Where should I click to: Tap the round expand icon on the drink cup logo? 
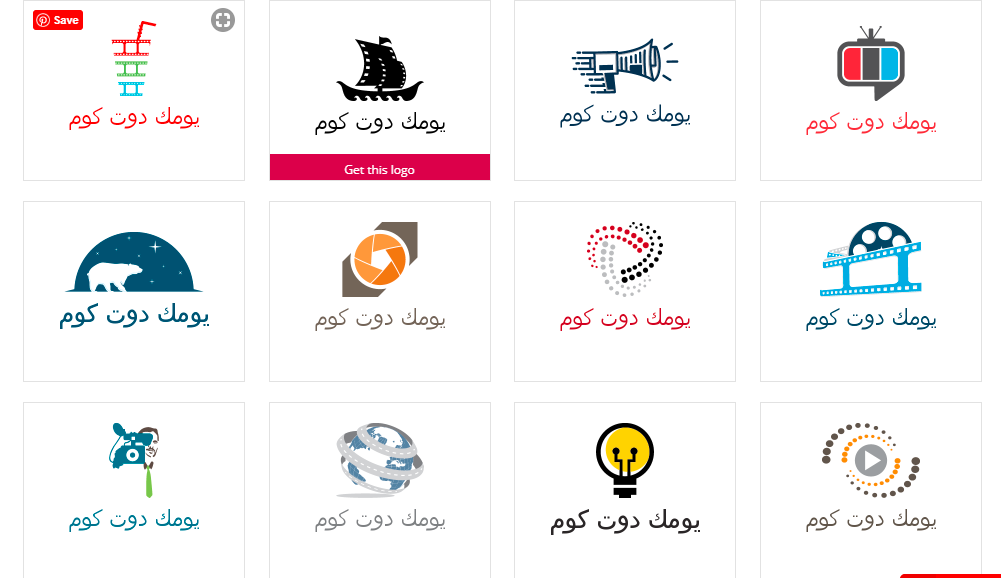click(223, 20)
